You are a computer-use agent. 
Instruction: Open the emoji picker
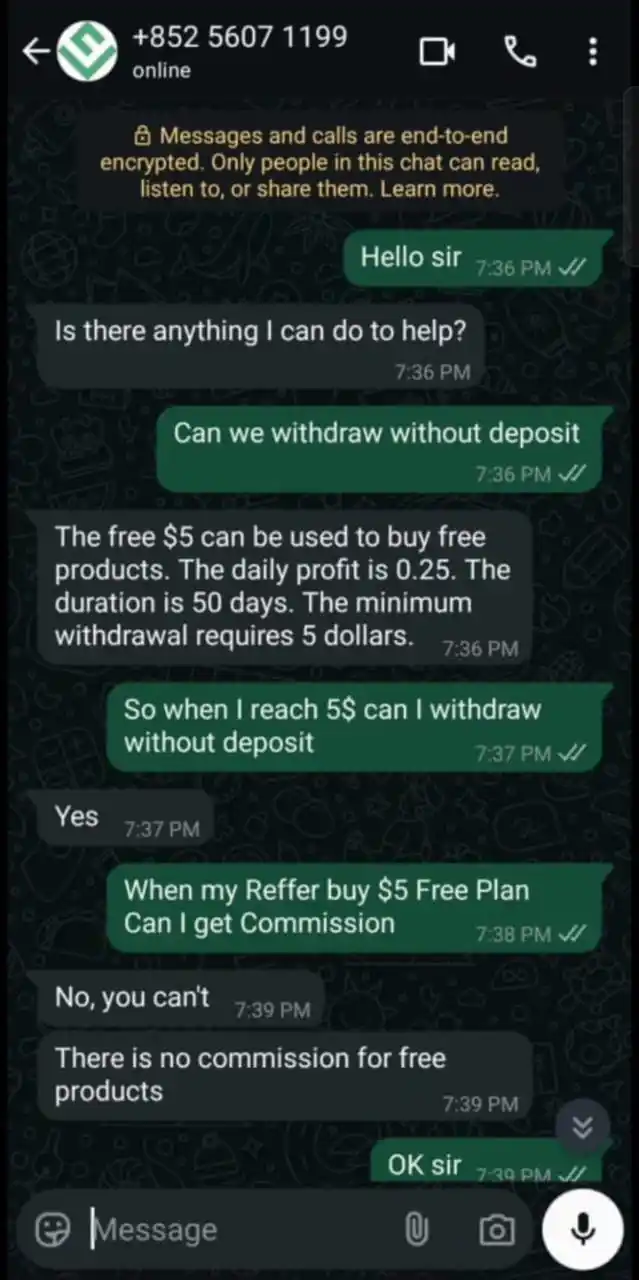(x=52, y=1229)
